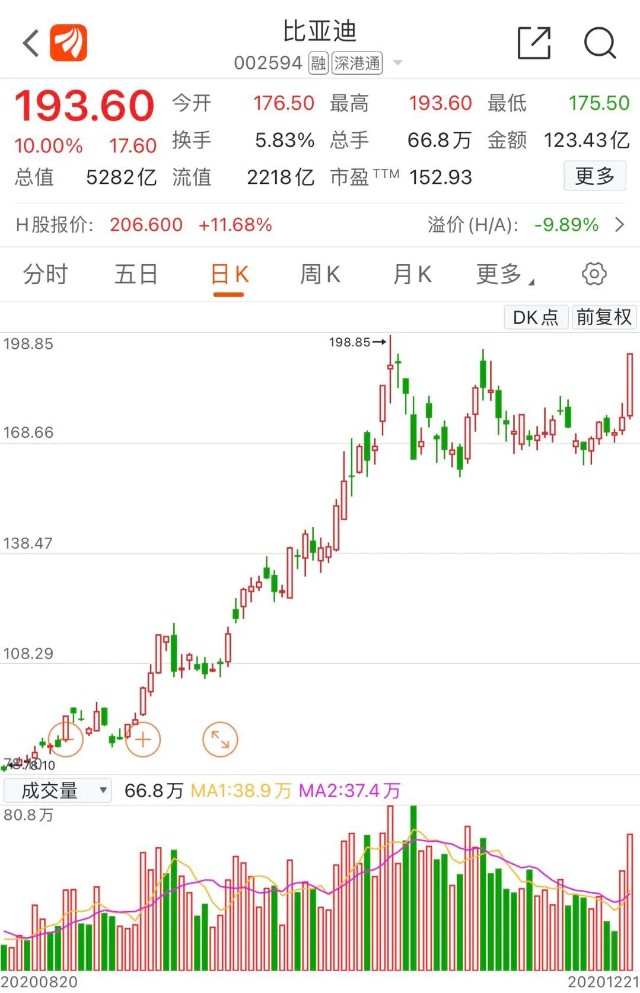The height and width of the screenshot is (993, 640).
Task: Open the H股报价 detail row
Action: click(x=320, y=225)
